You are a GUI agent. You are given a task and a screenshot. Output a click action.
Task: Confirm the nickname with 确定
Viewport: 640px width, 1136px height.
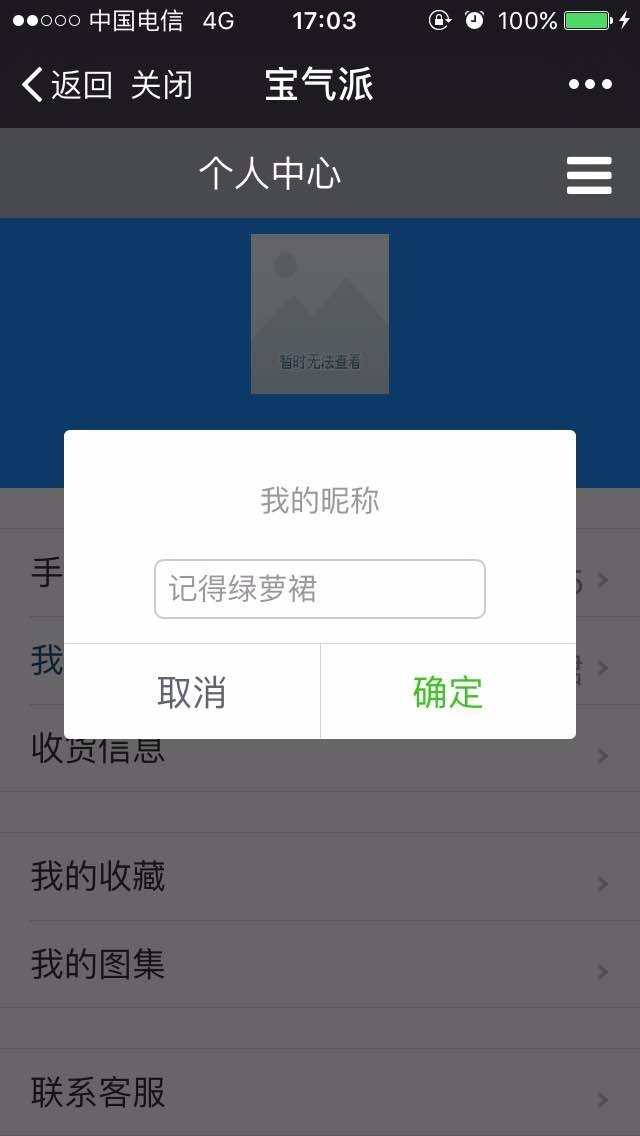[x=448, y=692]
